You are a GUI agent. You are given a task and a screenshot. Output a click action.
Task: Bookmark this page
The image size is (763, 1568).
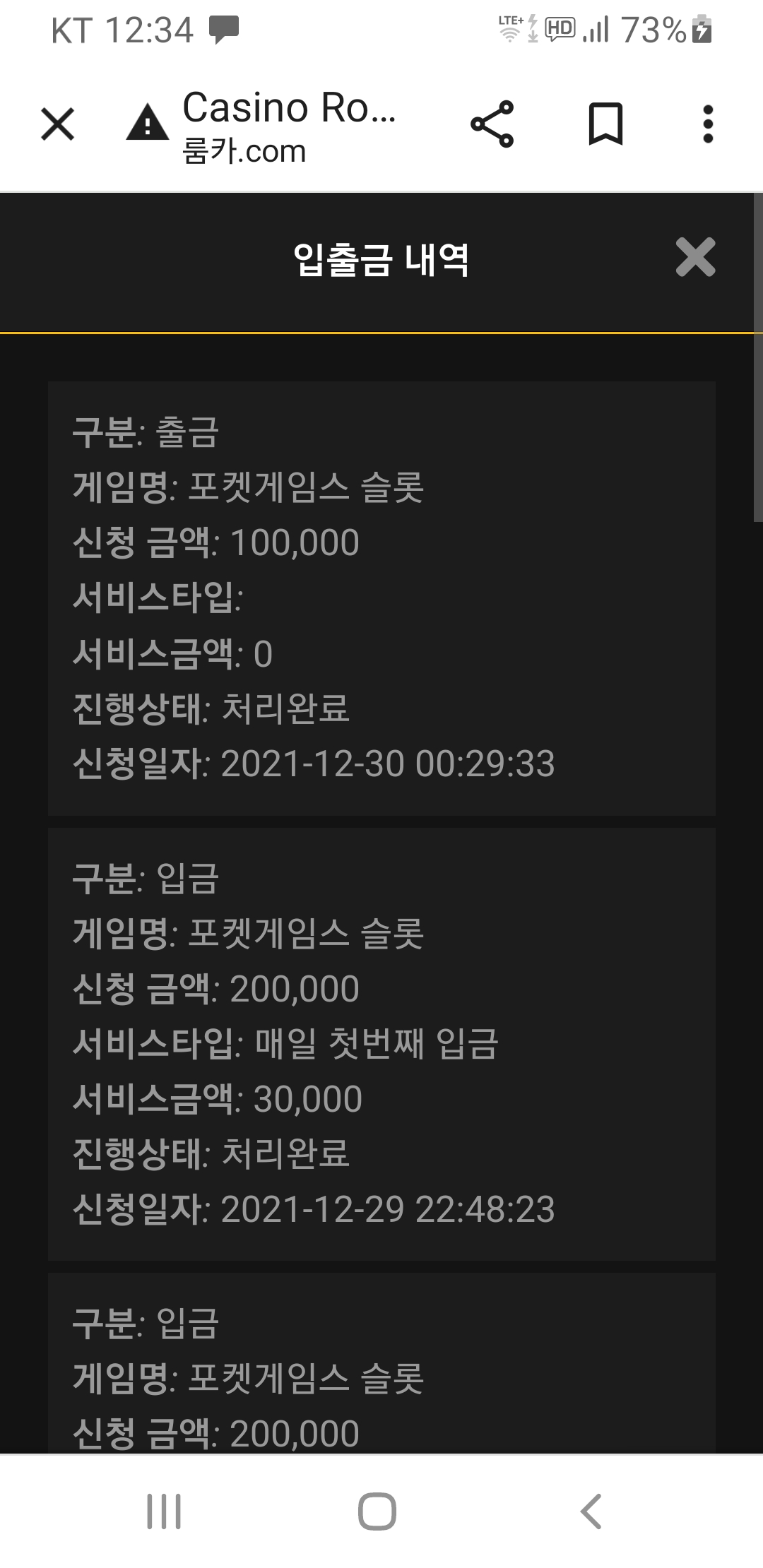pyautogui.click(x=606, y=124)
